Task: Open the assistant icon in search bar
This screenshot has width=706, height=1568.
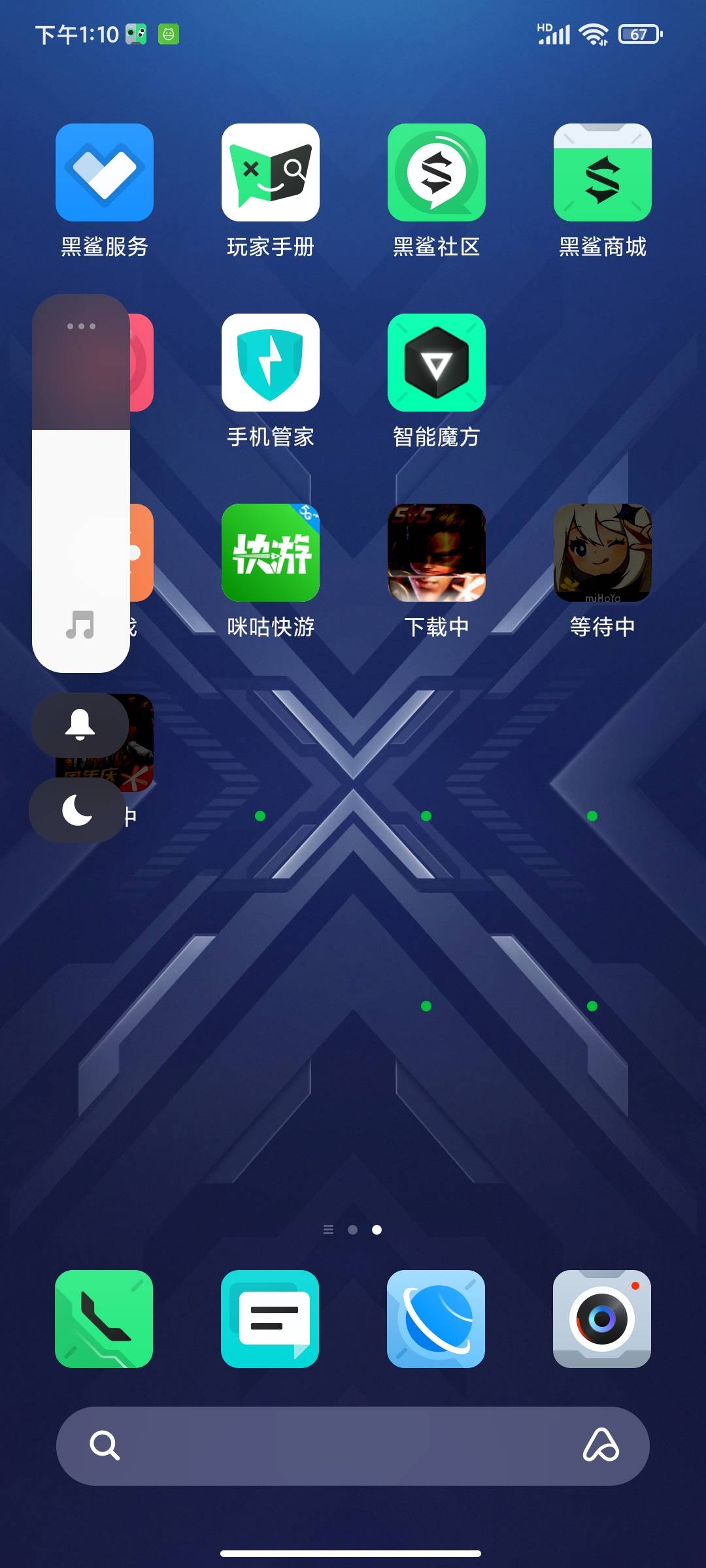Action: [601, 1445]
